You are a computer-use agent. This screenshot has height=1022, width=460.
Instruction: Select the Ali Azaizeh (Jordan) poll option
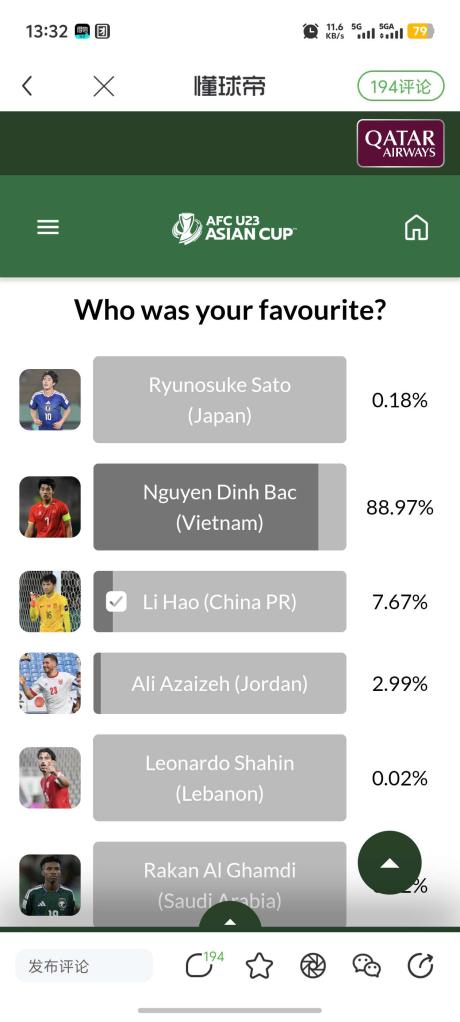[x=220, y=683]
